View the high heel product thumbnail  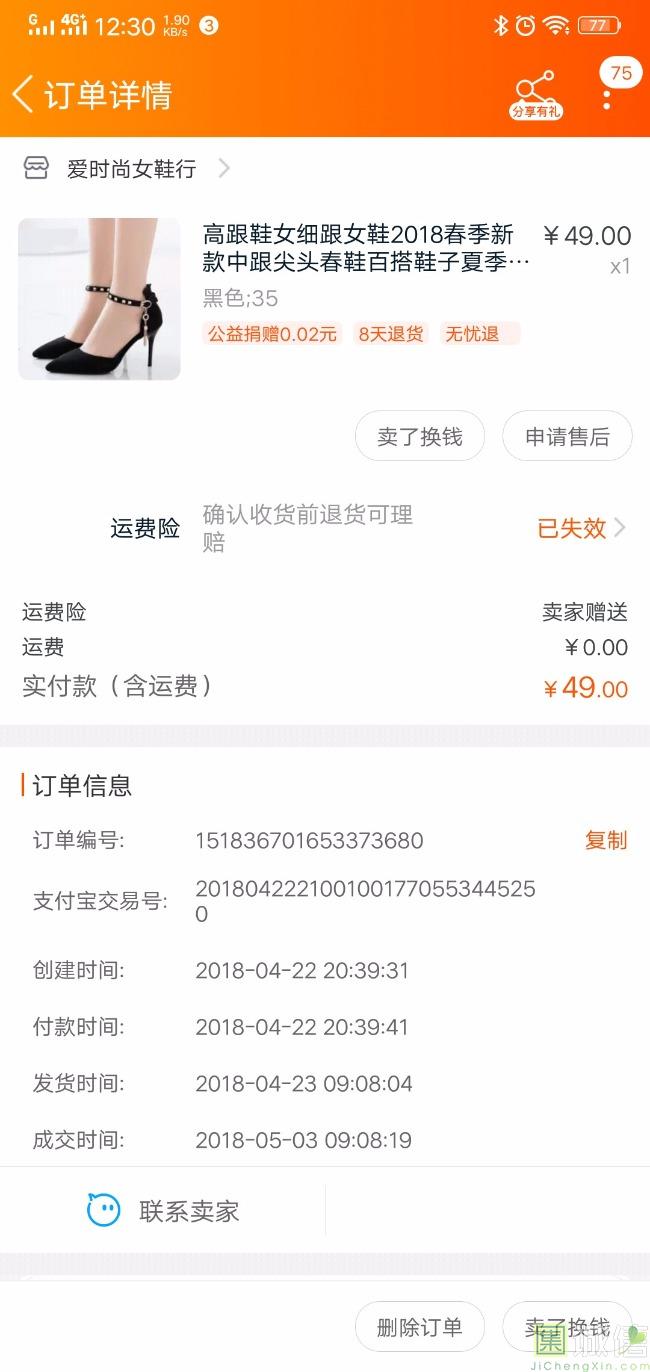click(x=99, y=299)
